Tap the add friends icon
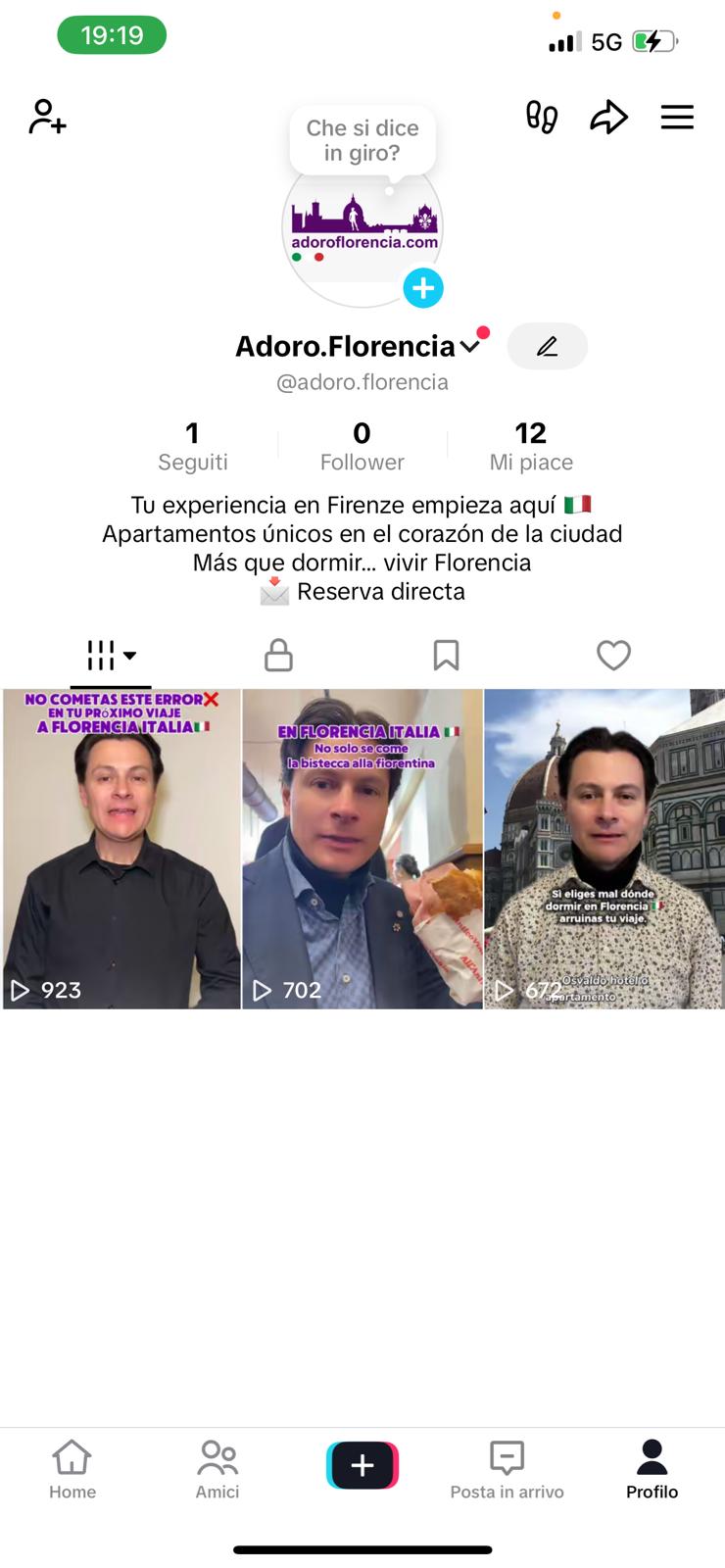725x1568 pixels. tap(47, 117)
